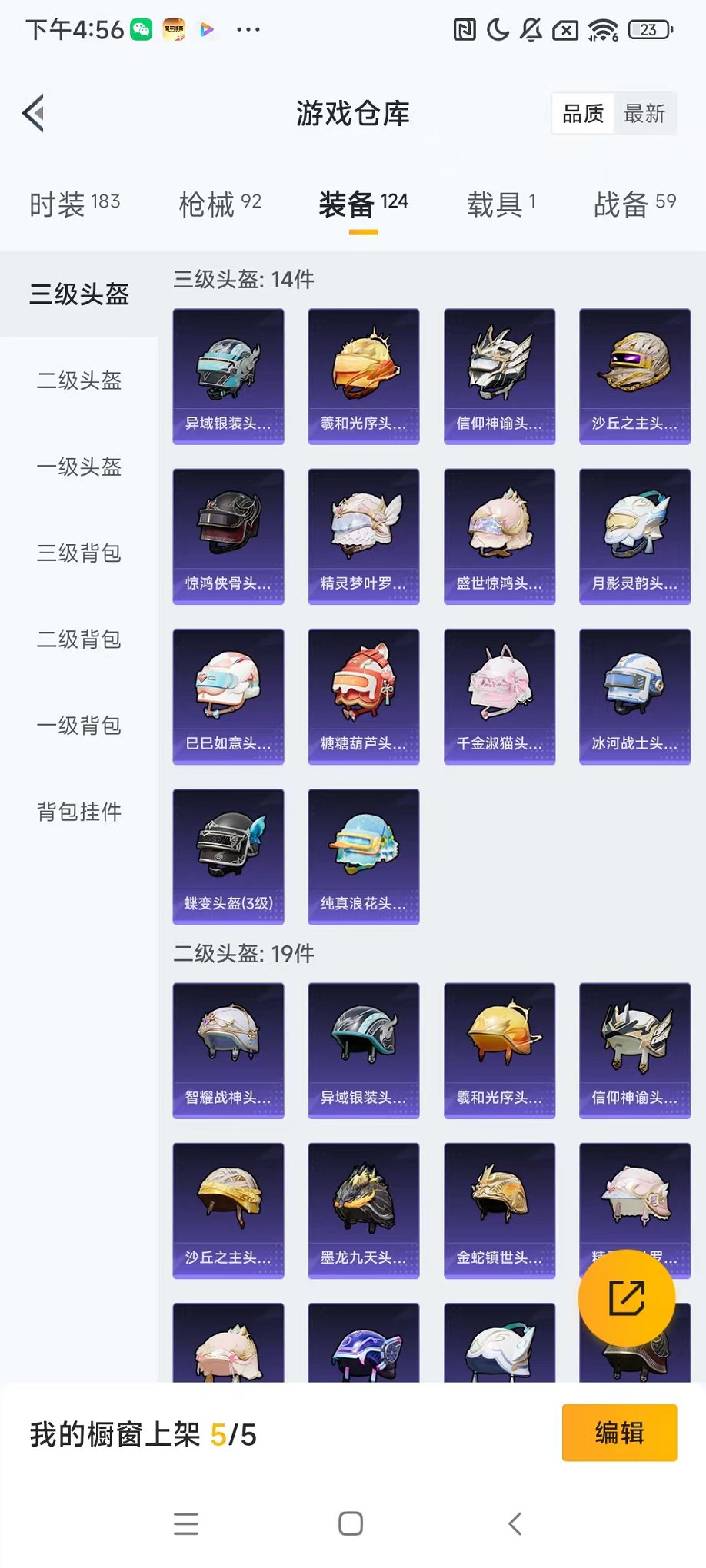Open the 蝶变头盔(3级) item
The width and height of the screenshot is (706, 1568).
tap(228, 855)
